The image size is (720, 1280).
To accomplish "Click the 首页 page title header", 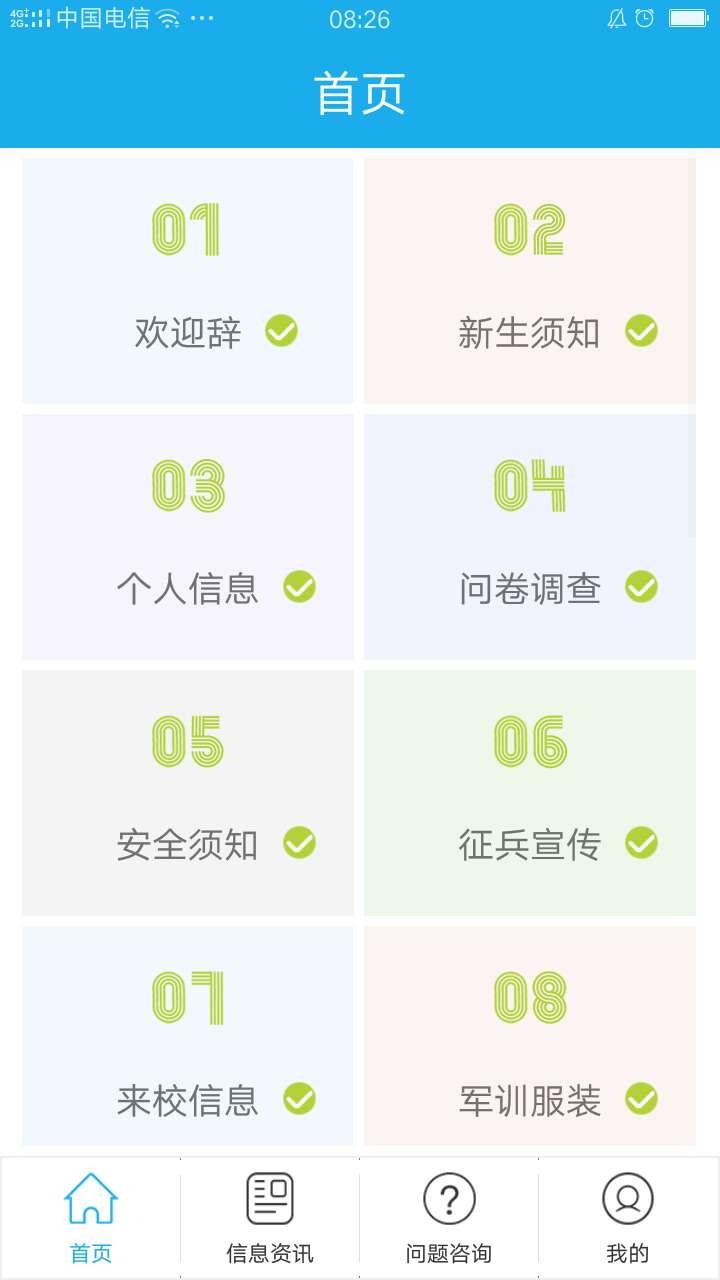I will tap(360, 90).
